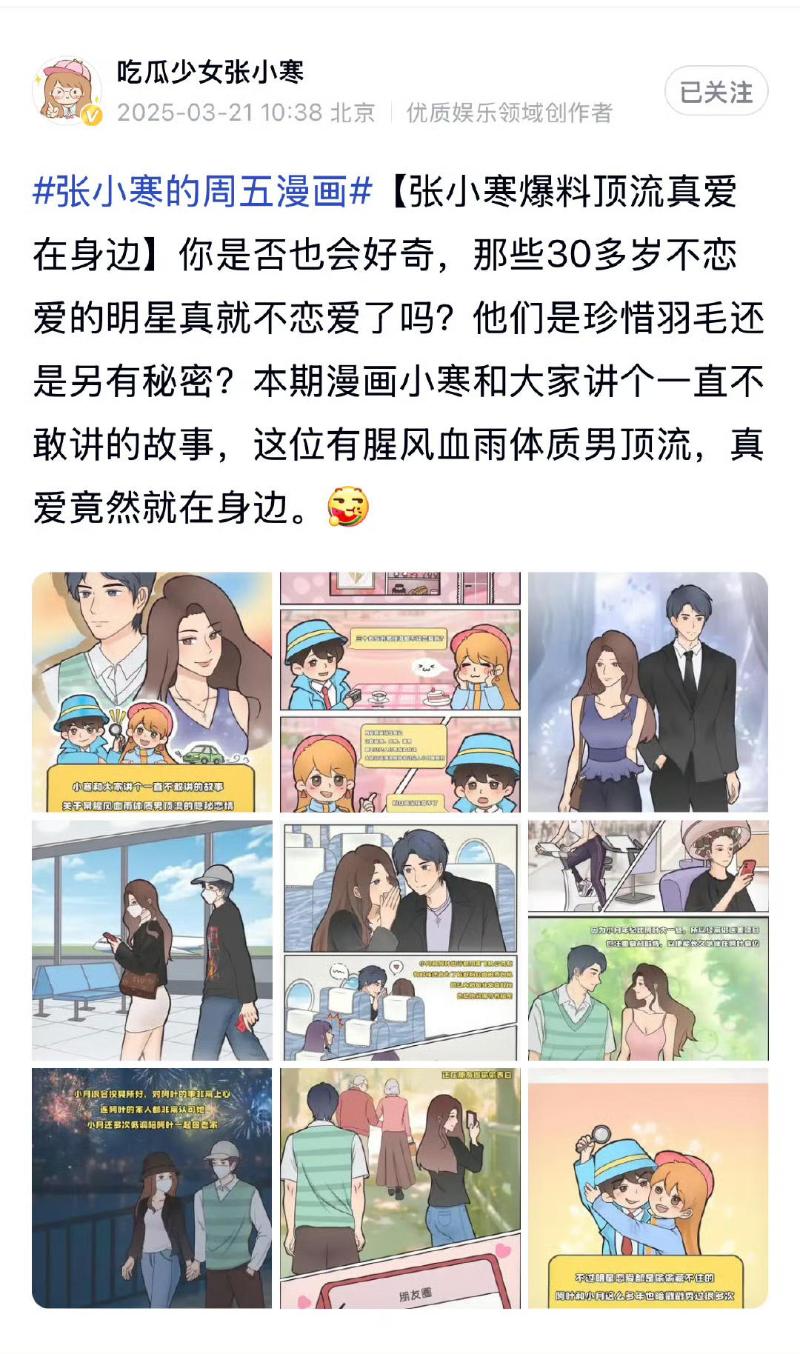Open the airport walking couple image
Image resolution: width=800 pixels, height=1354 pixels.
[152, 940]
